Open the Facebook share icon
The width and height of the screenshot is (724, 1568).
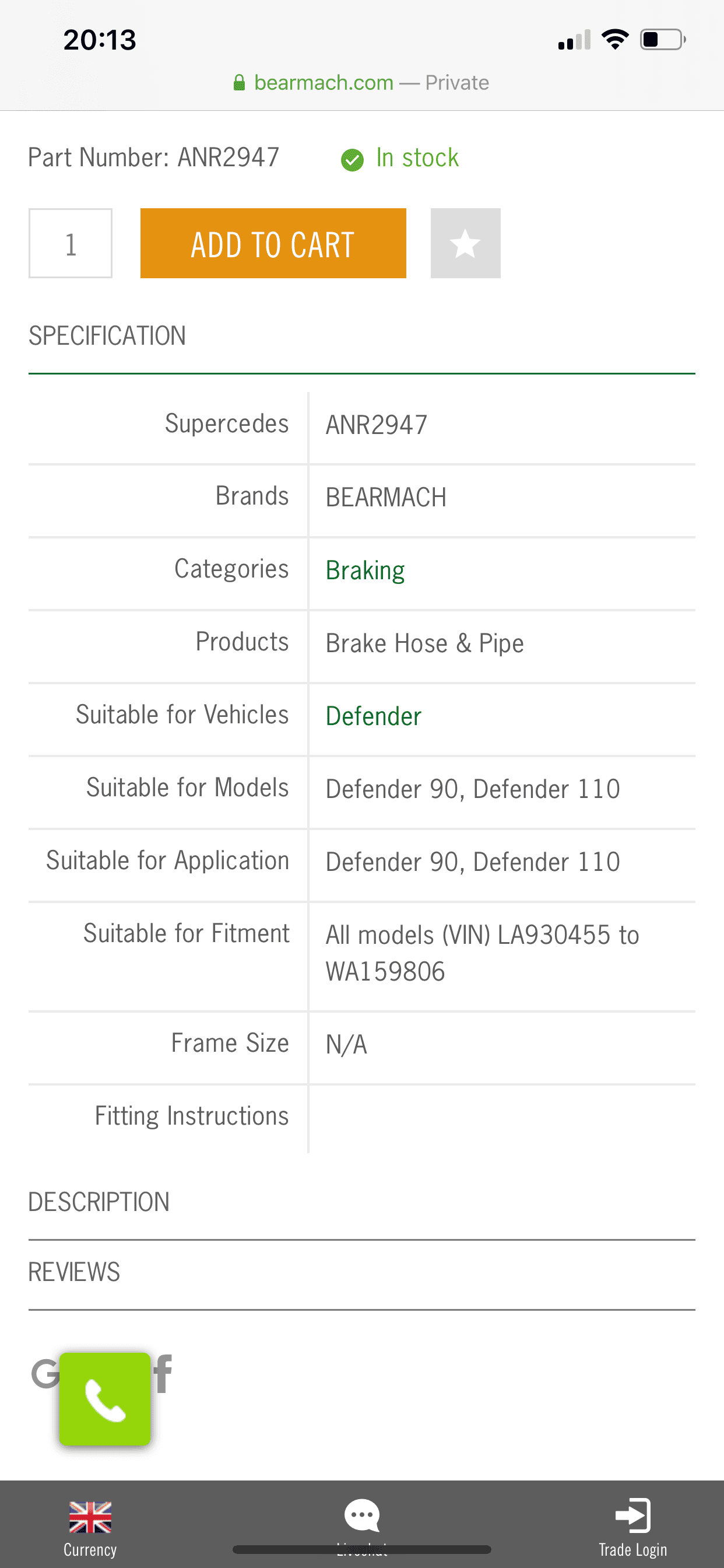(x=163, y=1374)
